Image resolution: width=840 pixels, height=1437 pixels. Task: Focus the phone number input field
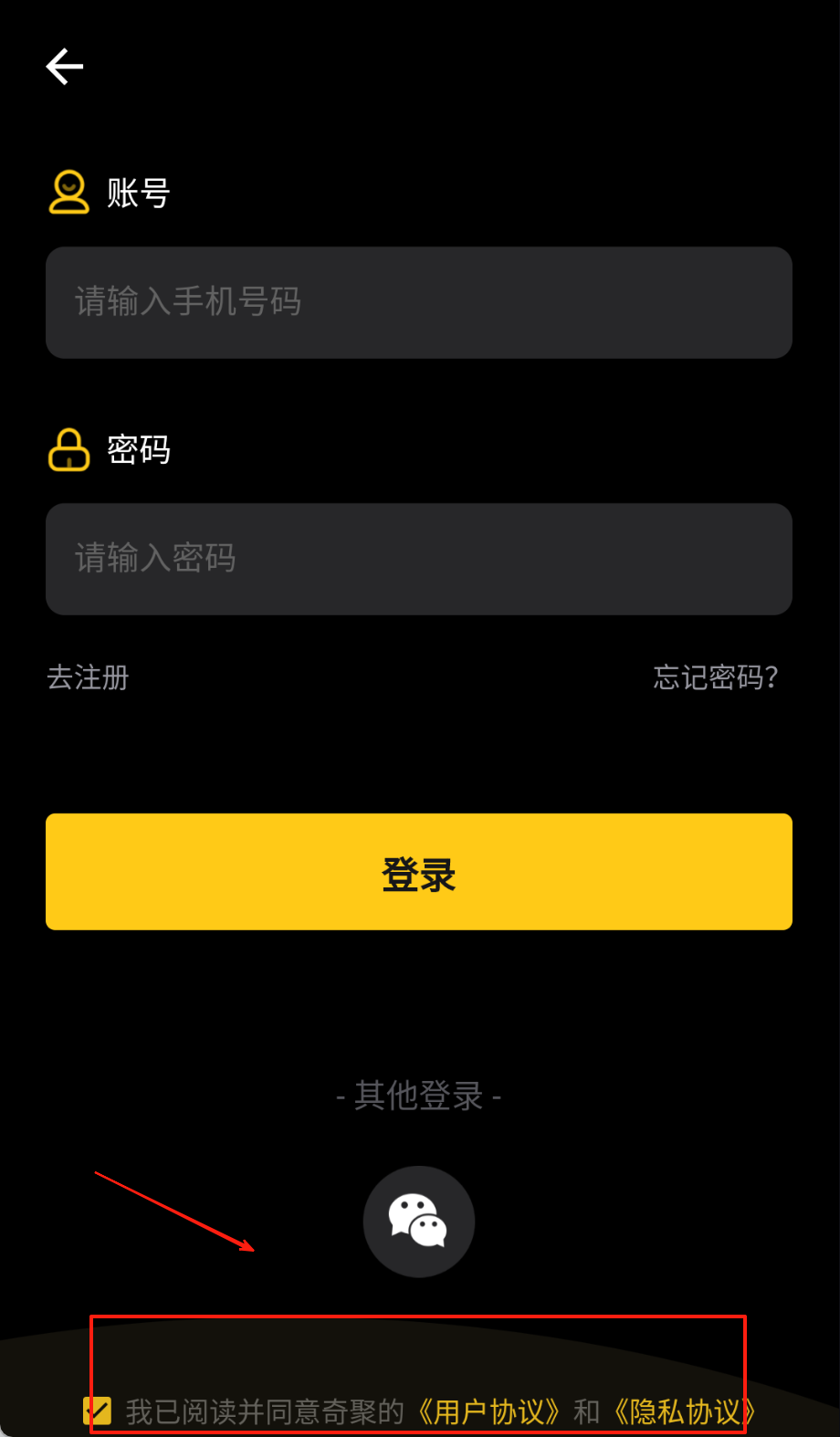coord(419,302)
